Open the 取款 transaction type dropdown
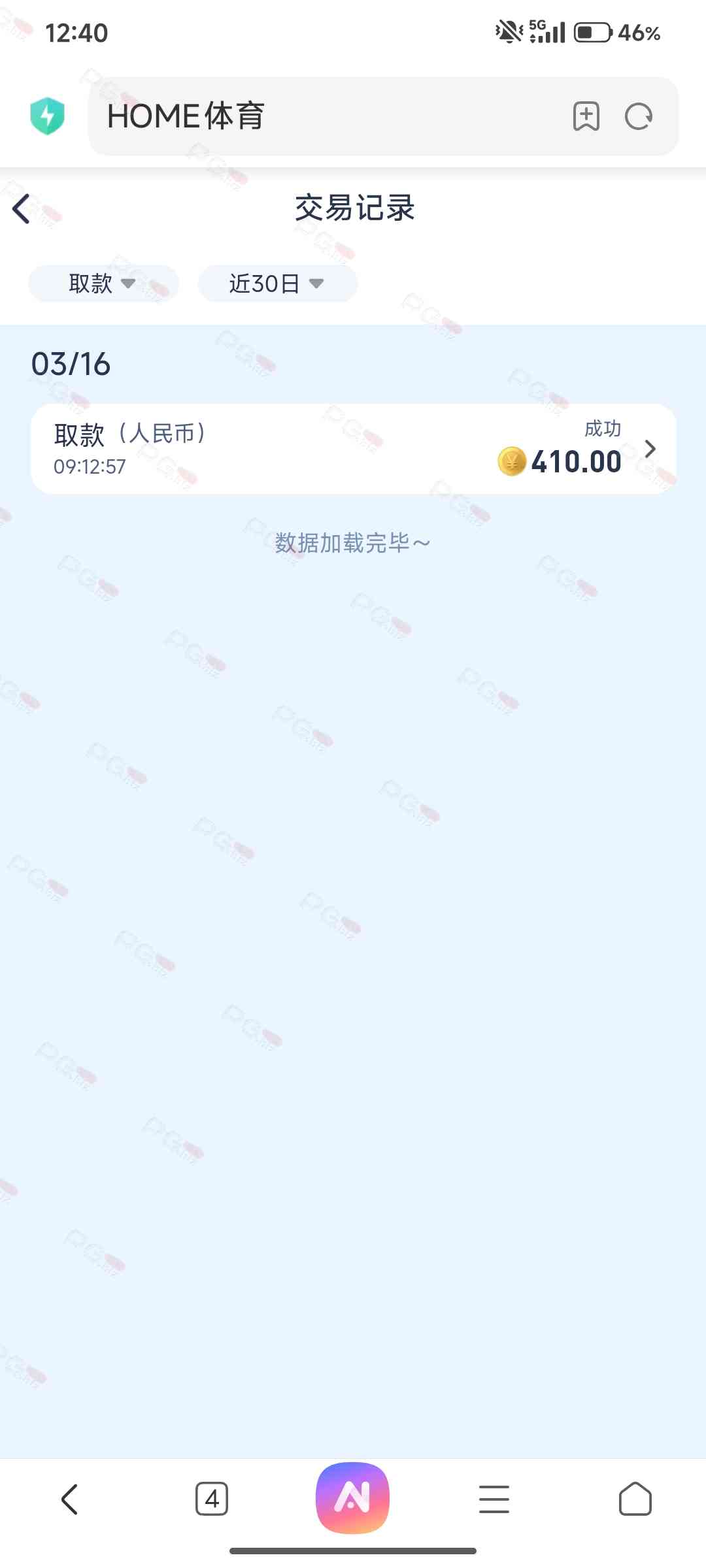This screenshot has width=706, height=1568. [103, 284]
